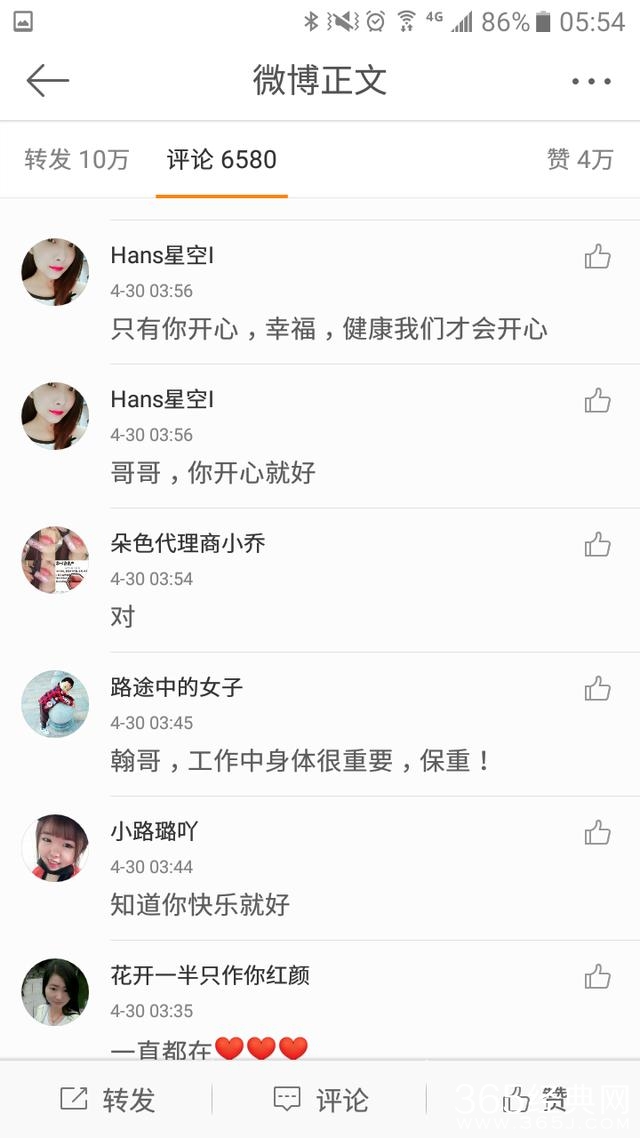The image size is (640, 1138).
Task: Open 朵色代理商小乔's profile picture
Action: coord(55,560)
